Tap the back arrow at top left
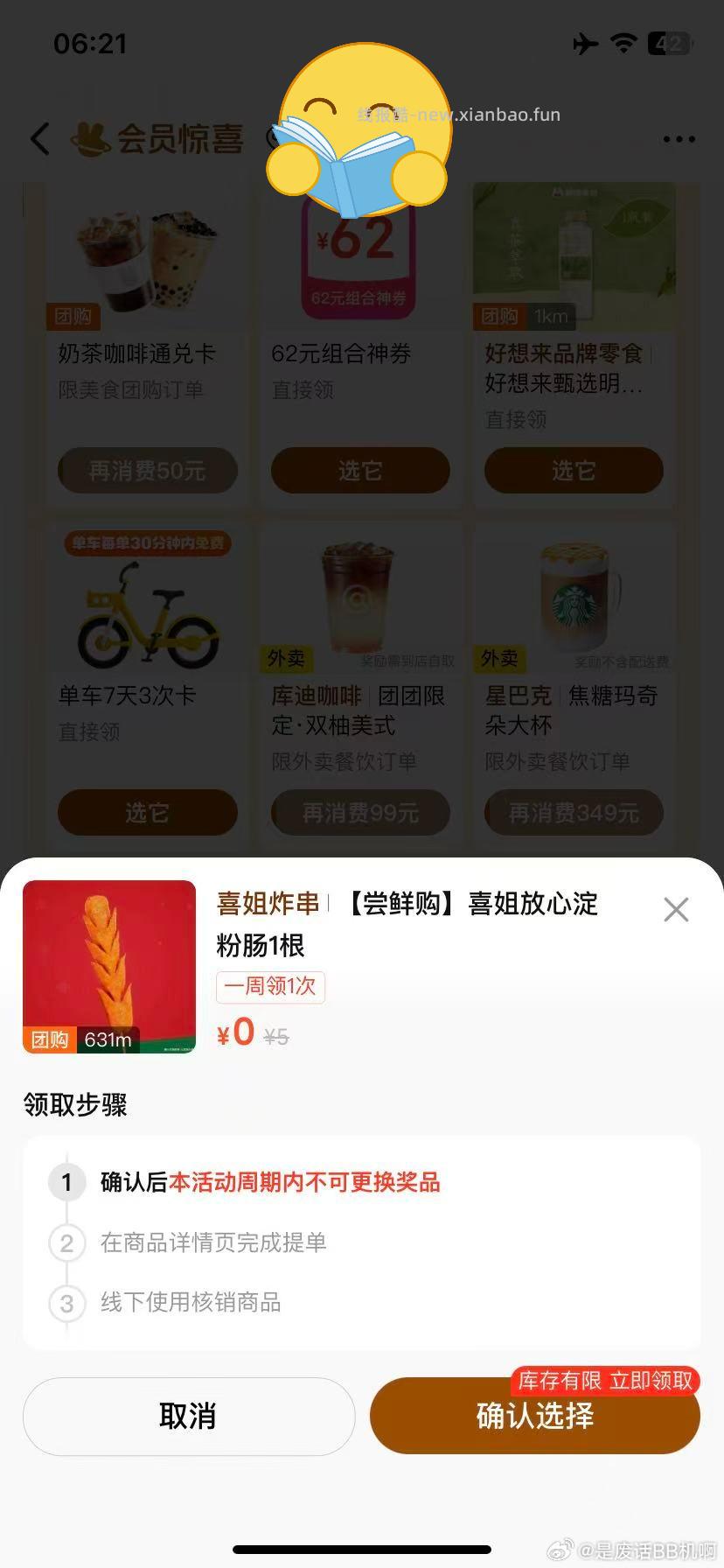The image size is (724, 1568). click(38, 138)
